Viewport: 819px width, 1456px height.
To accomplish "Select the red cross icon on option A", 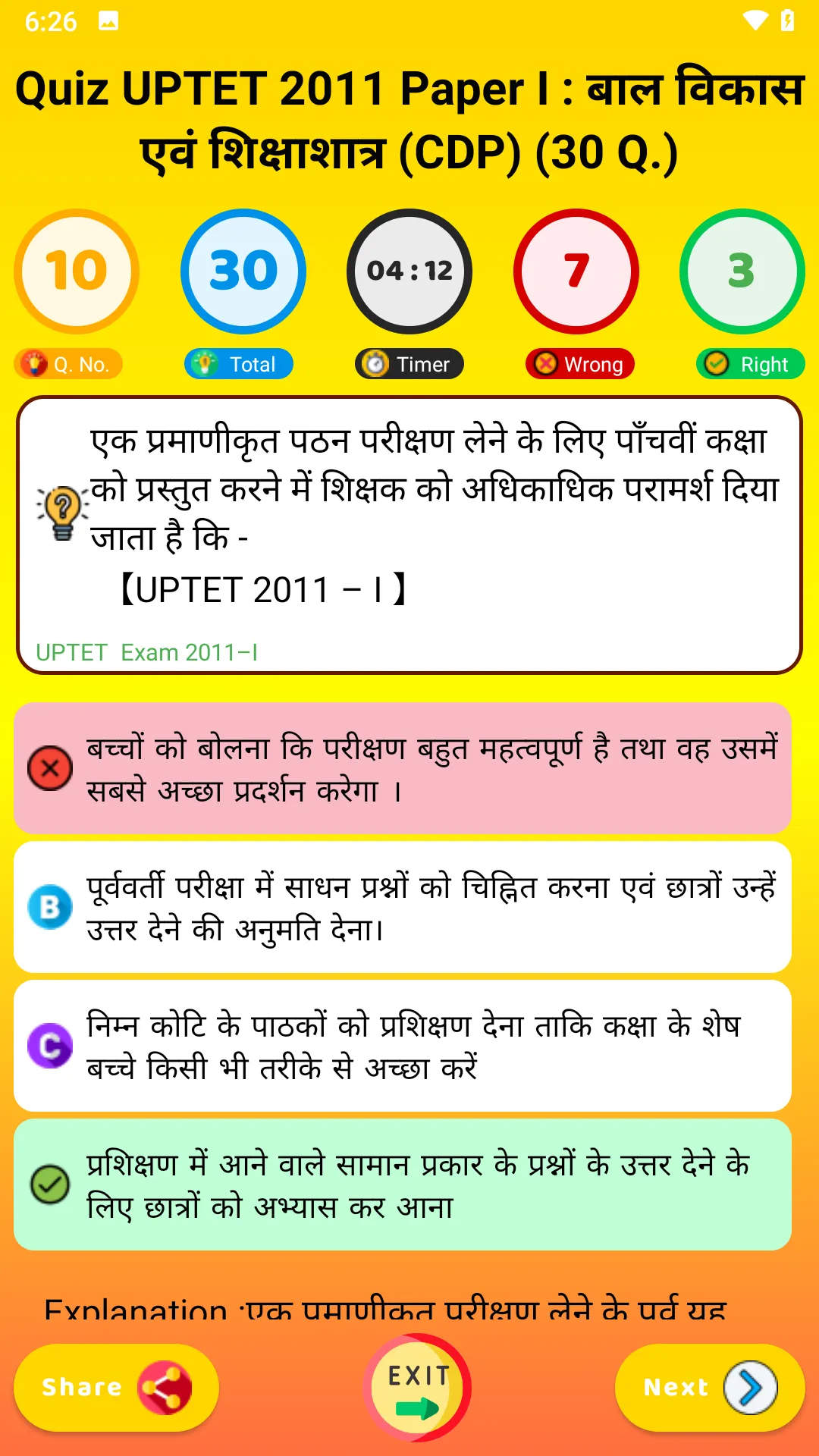I will pyautogui.click(x=49, y=767).
